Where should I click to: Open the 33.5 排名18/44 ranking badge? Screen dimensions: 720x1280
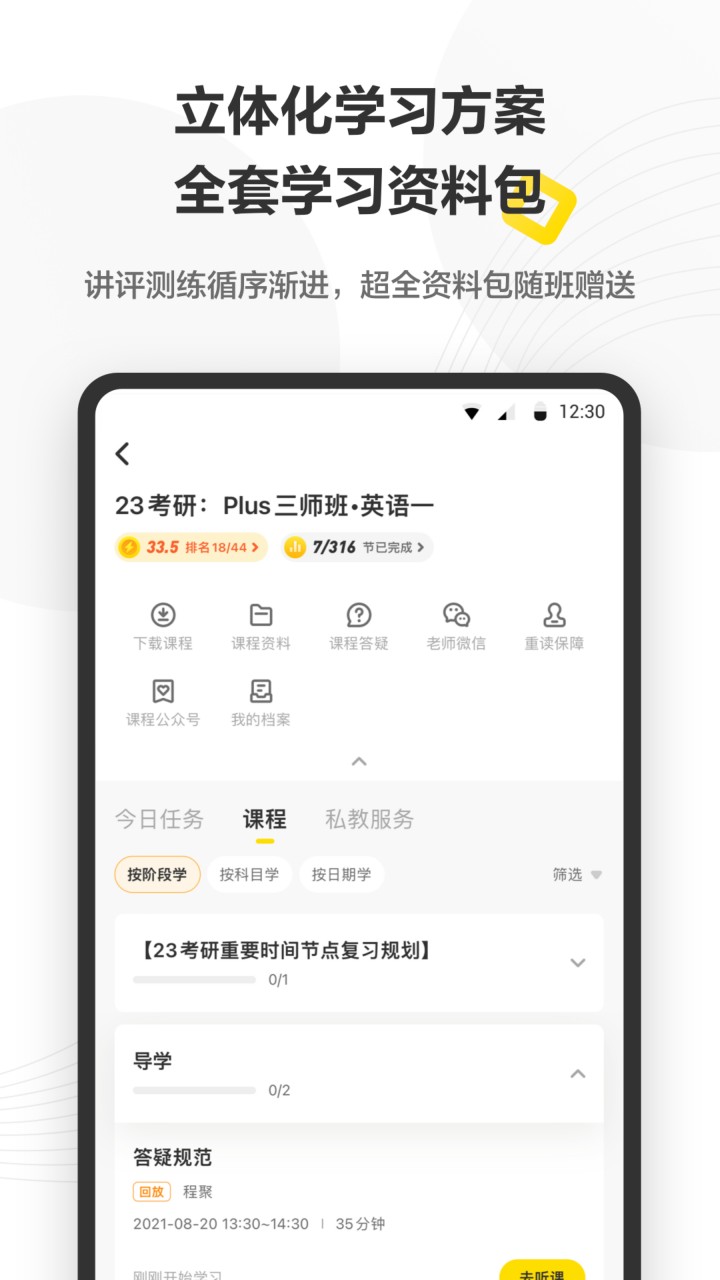coord(190,548)
